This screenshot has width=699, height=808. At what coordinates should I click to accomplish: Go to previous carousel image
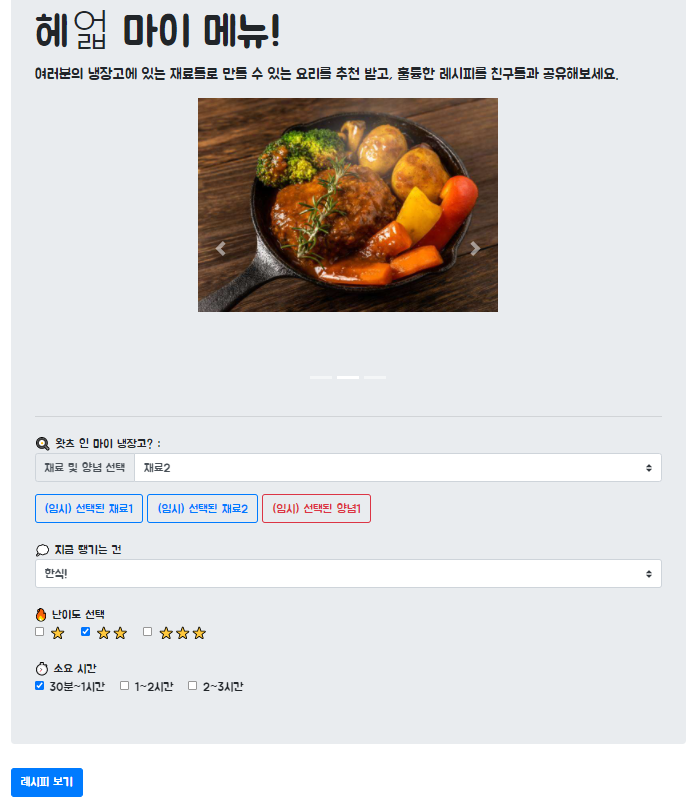tap(221, 249)
